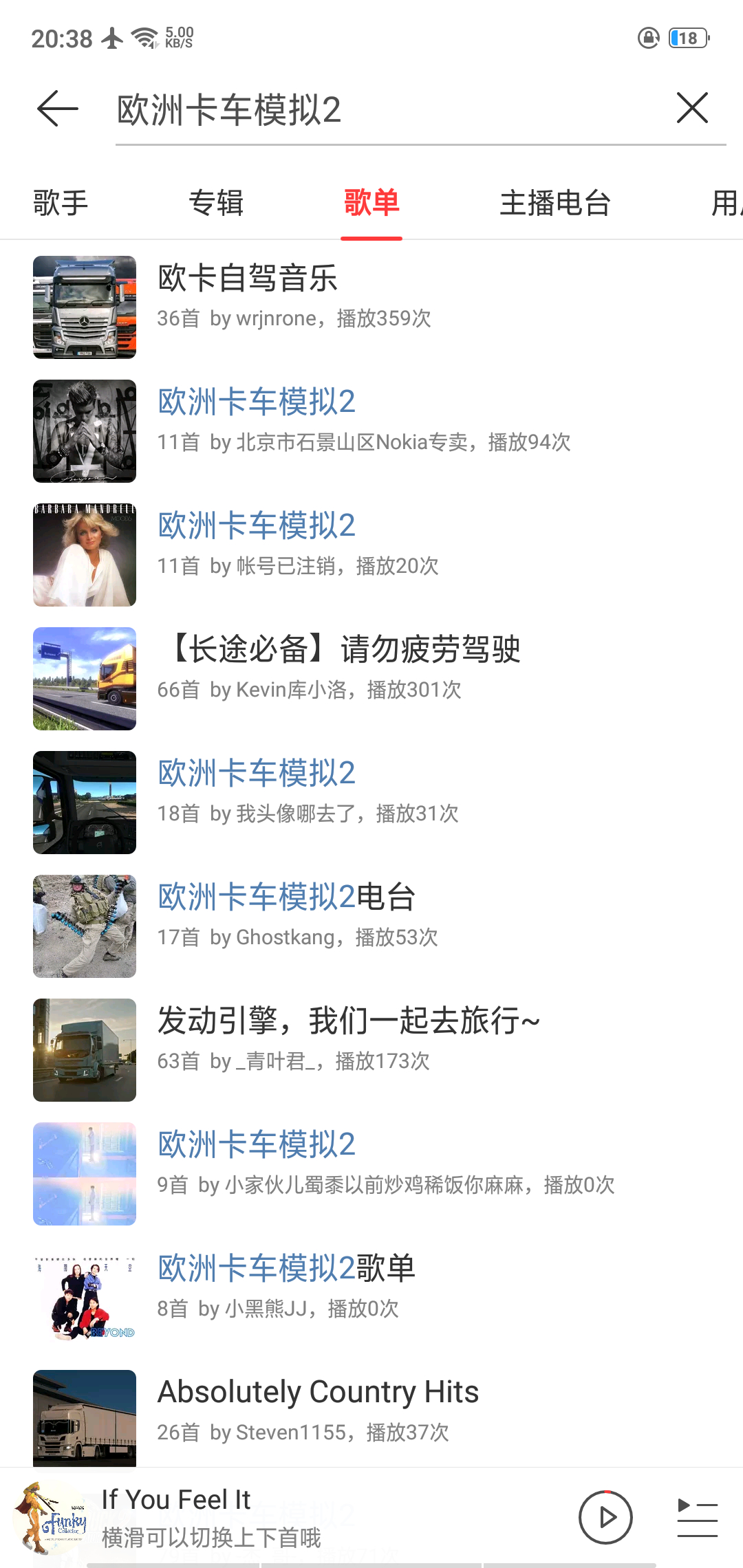Switch to the 专辑 tab
This screenshot has height=1568, width=743.
216,204
